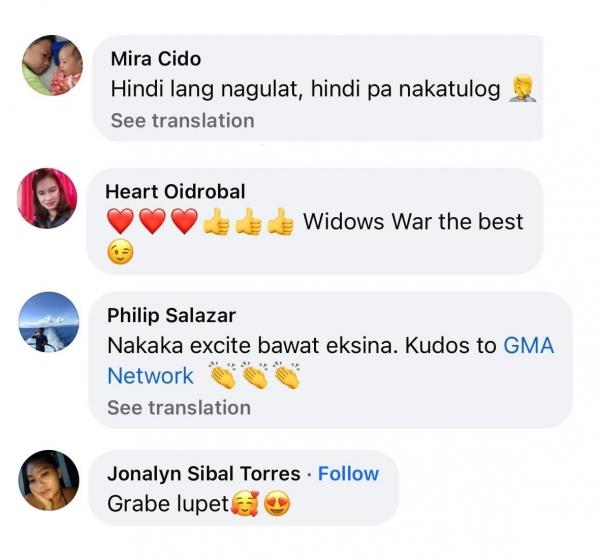See translation of Philip Salazar's comment
Viewport: 600px width, 558px height.
click(178, 407)
